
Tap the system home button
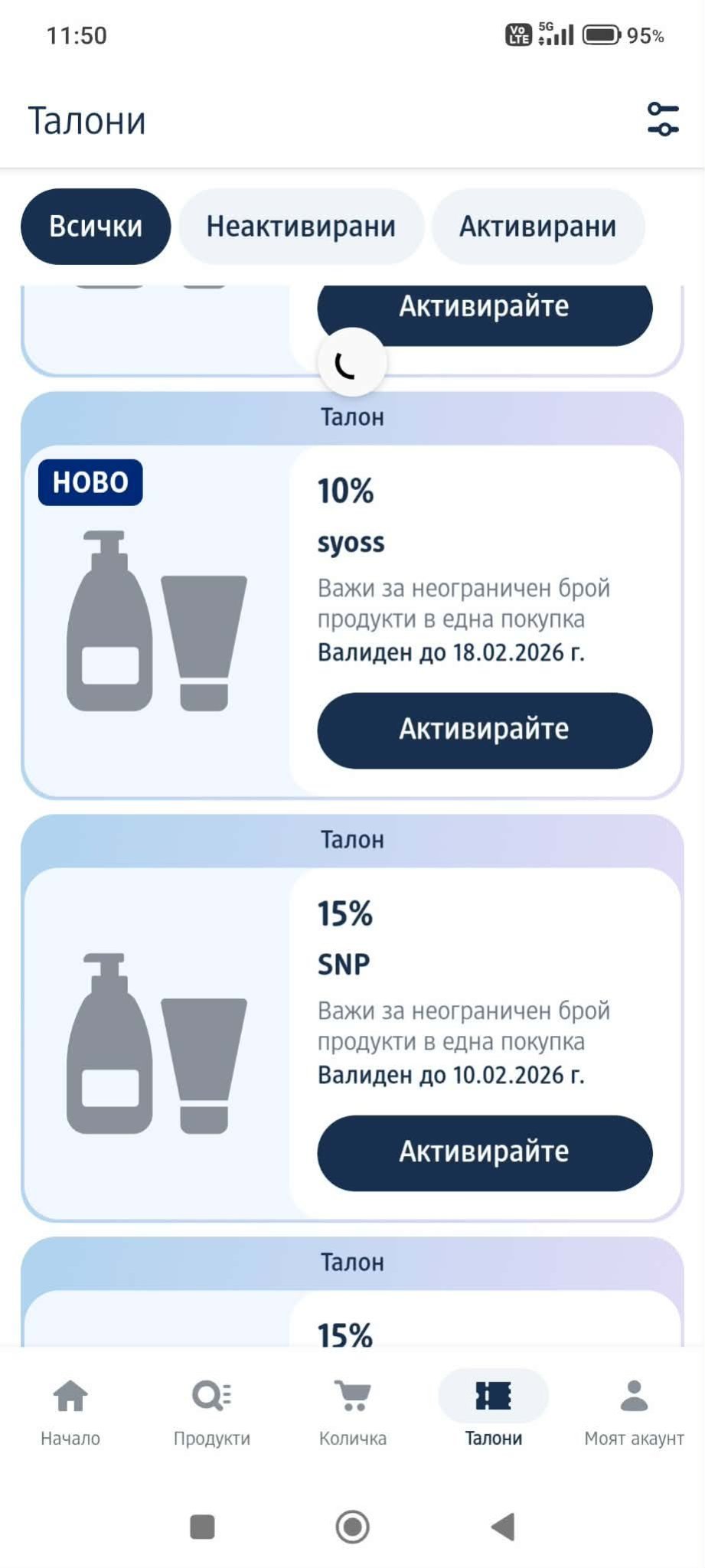353,1527
